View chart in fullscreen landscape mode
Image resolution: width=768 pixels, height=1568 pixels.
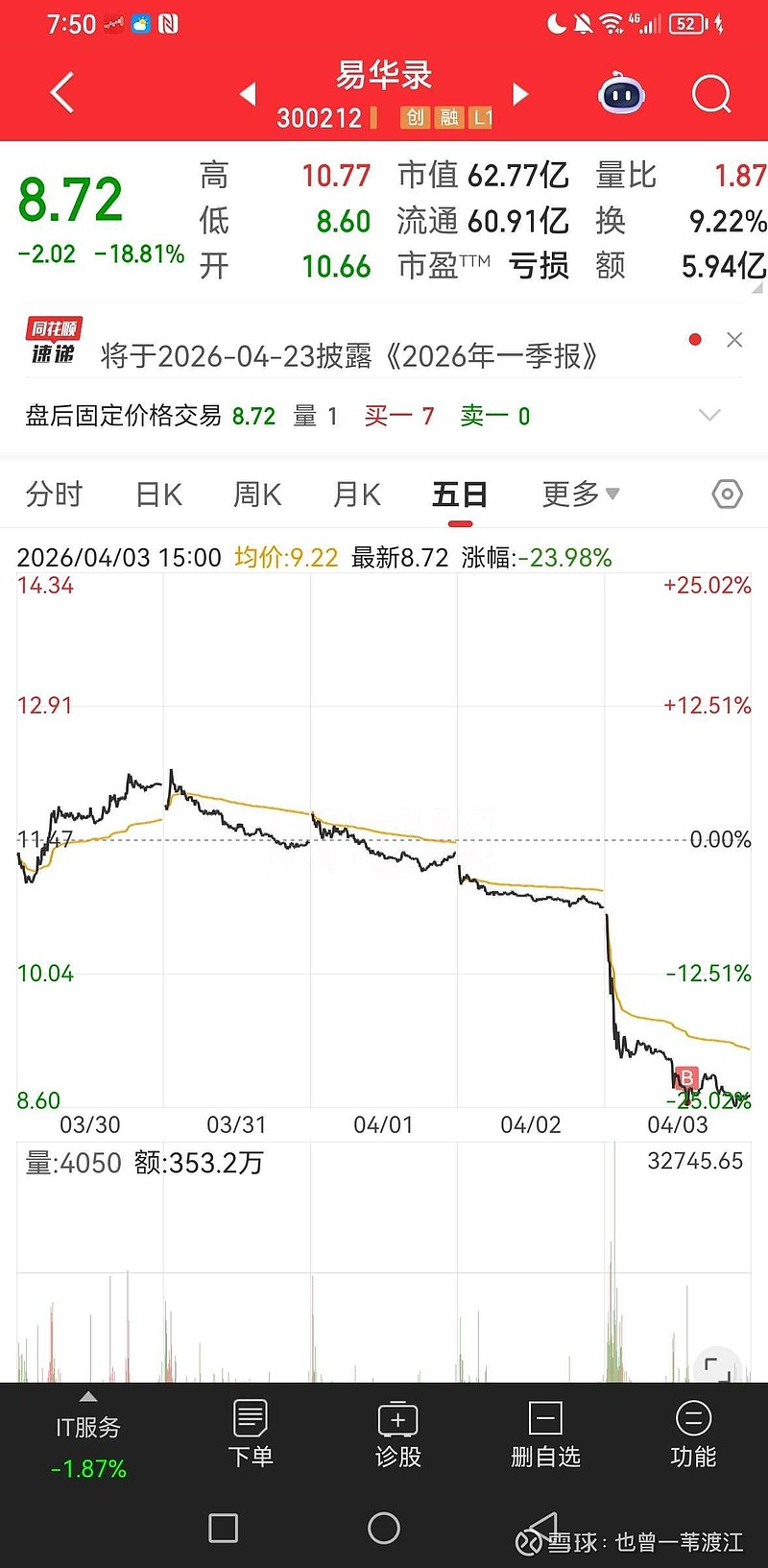pos(717,1366)
